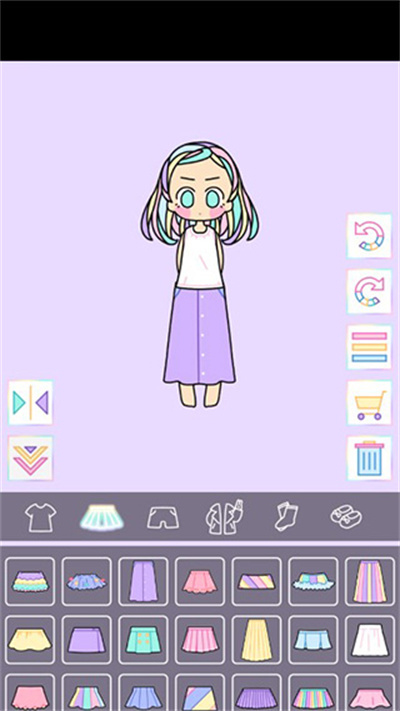Choose the mint skirt with orange buttons
The image size is (400, 711).
(x=143, y=640)
